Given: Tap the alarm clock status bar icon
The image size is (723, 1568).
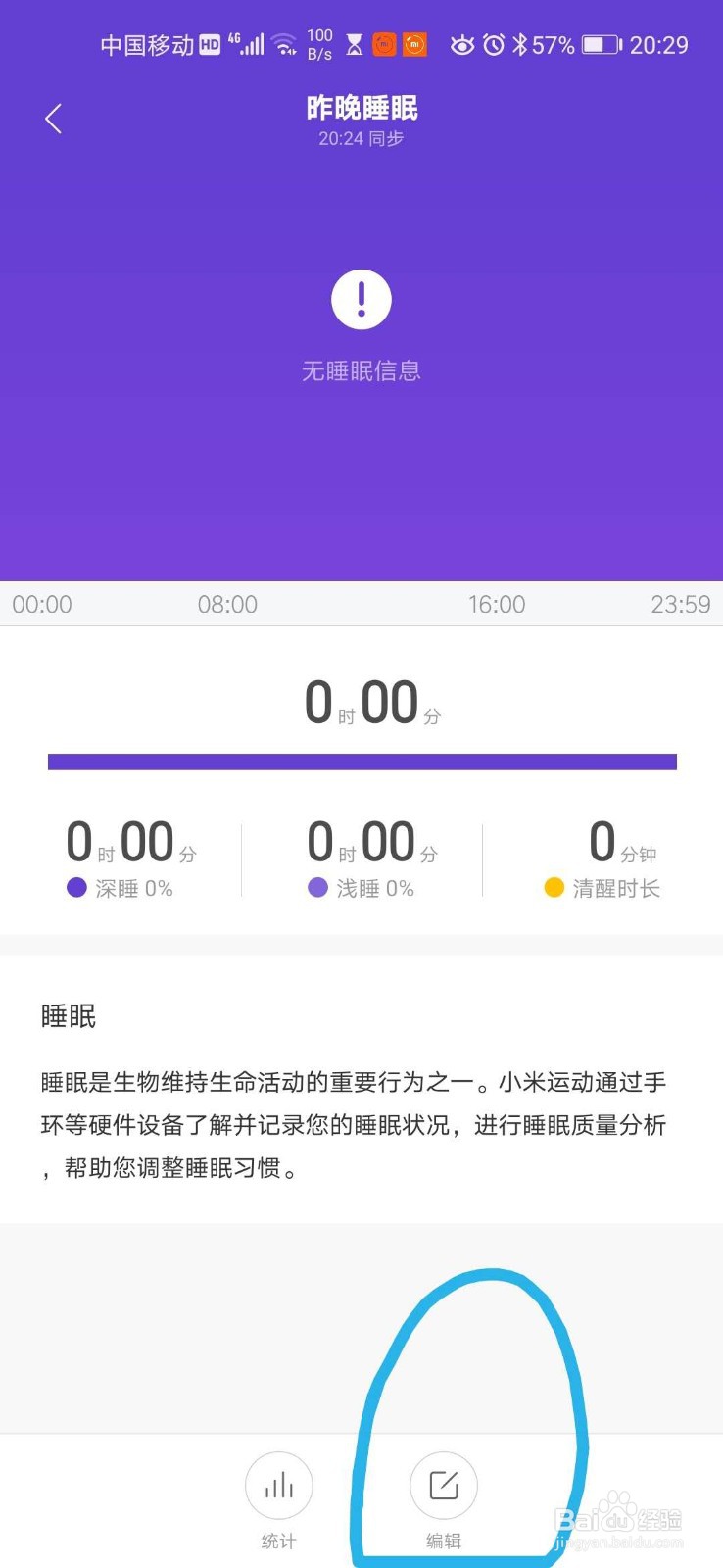Looking at the screenshot, I should coord(496,44).
